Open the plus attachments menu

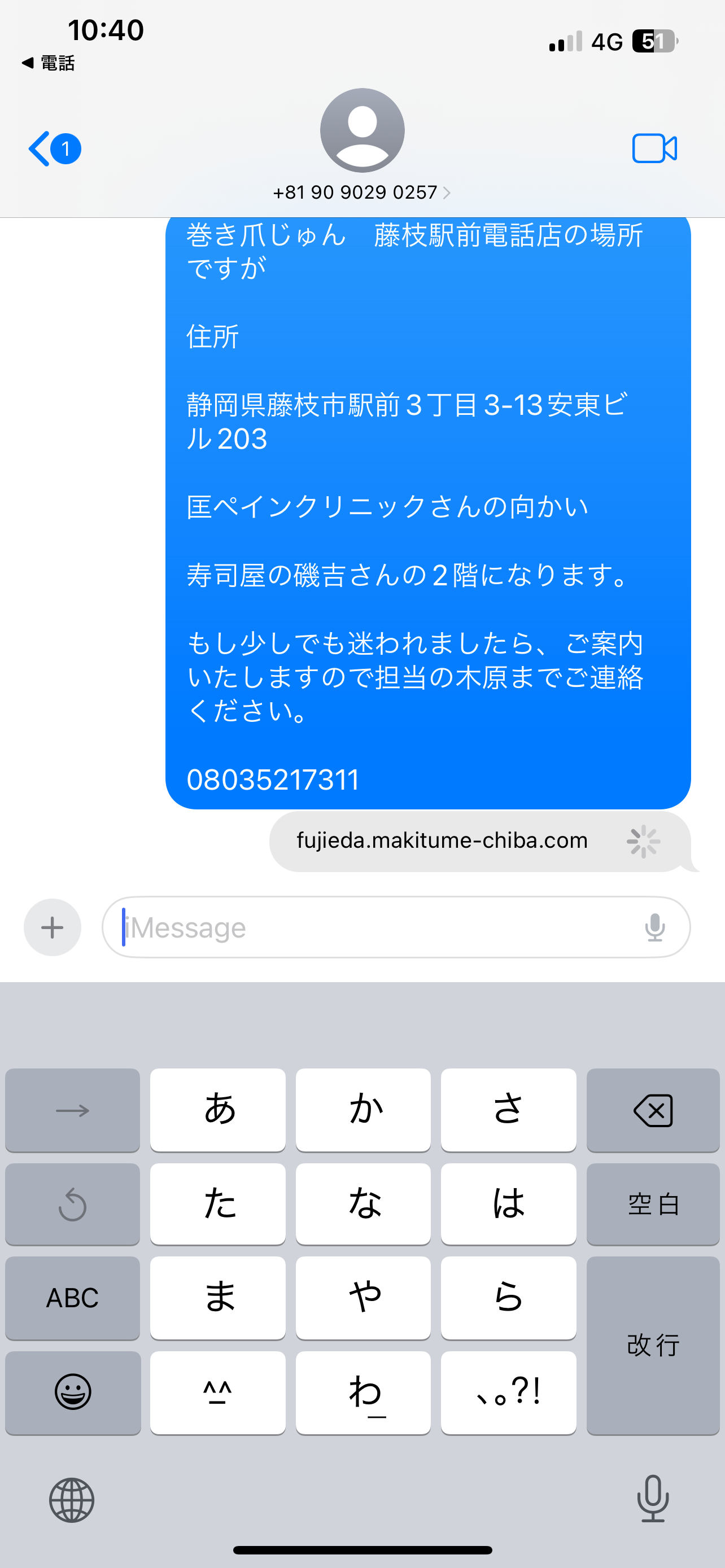pos(53,927)
